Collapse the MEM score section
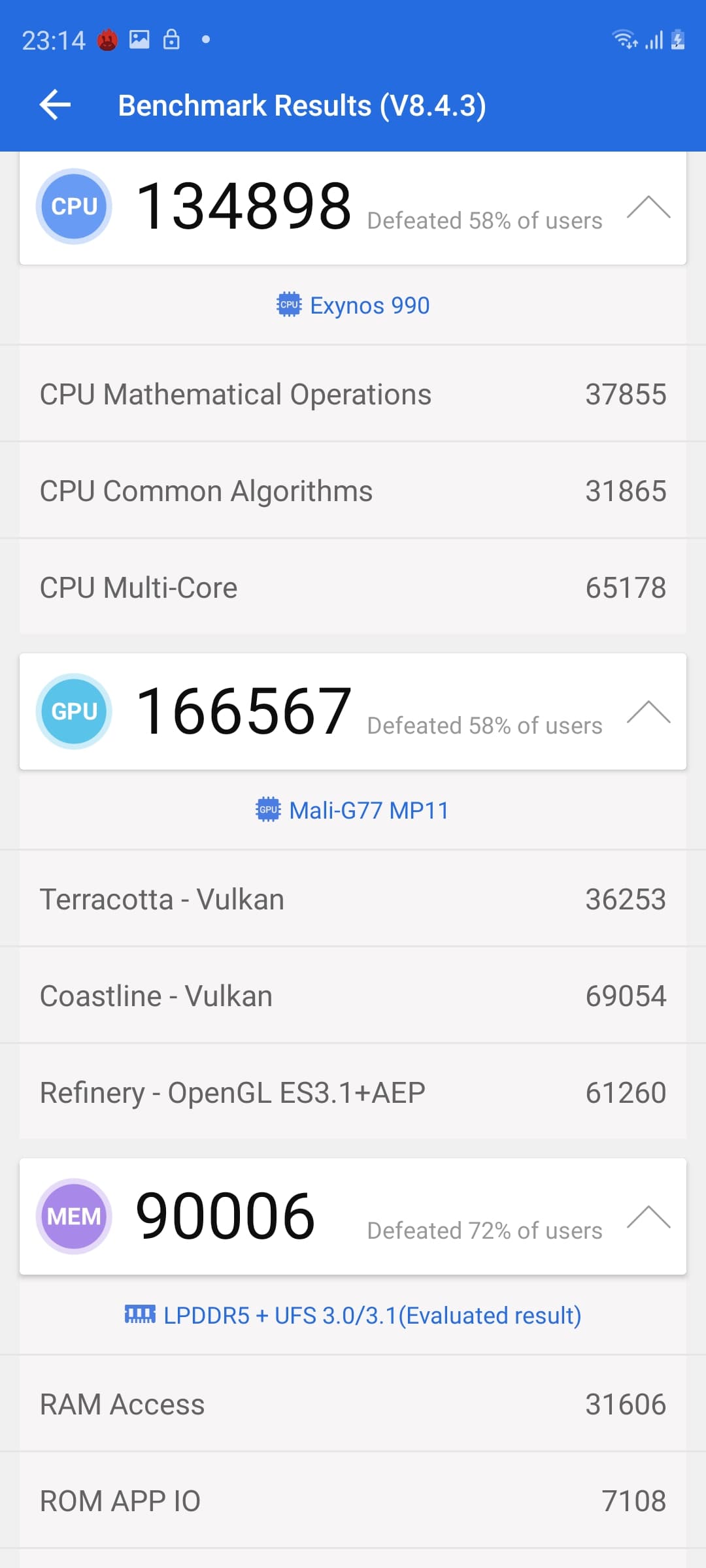706x1568 pixels. 648,1217
